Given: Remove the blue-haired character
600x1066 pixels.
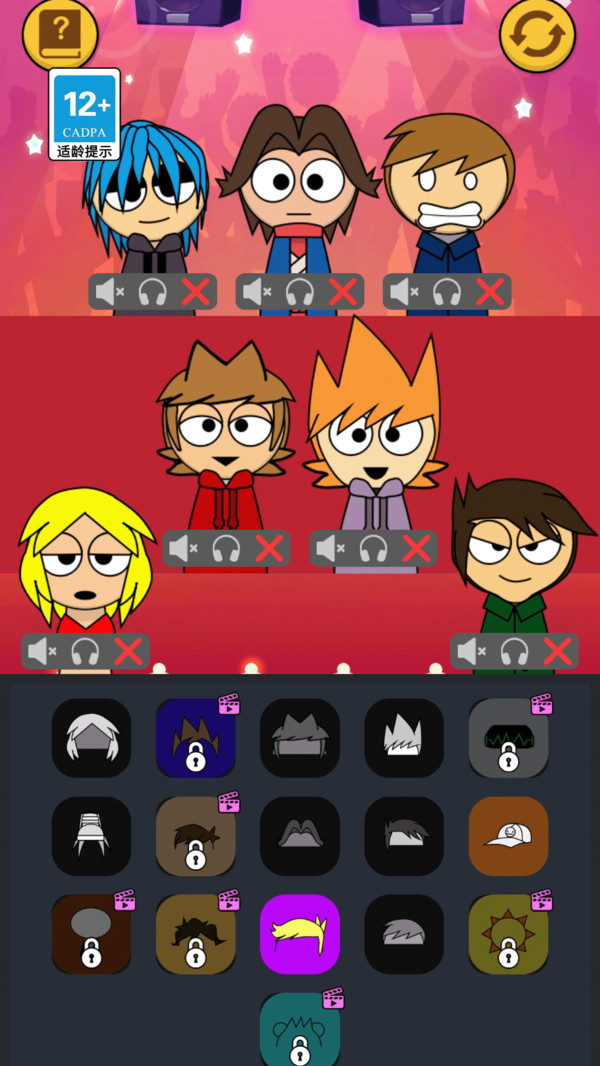Looking at the screenshot, I should (x=197, y=292).
